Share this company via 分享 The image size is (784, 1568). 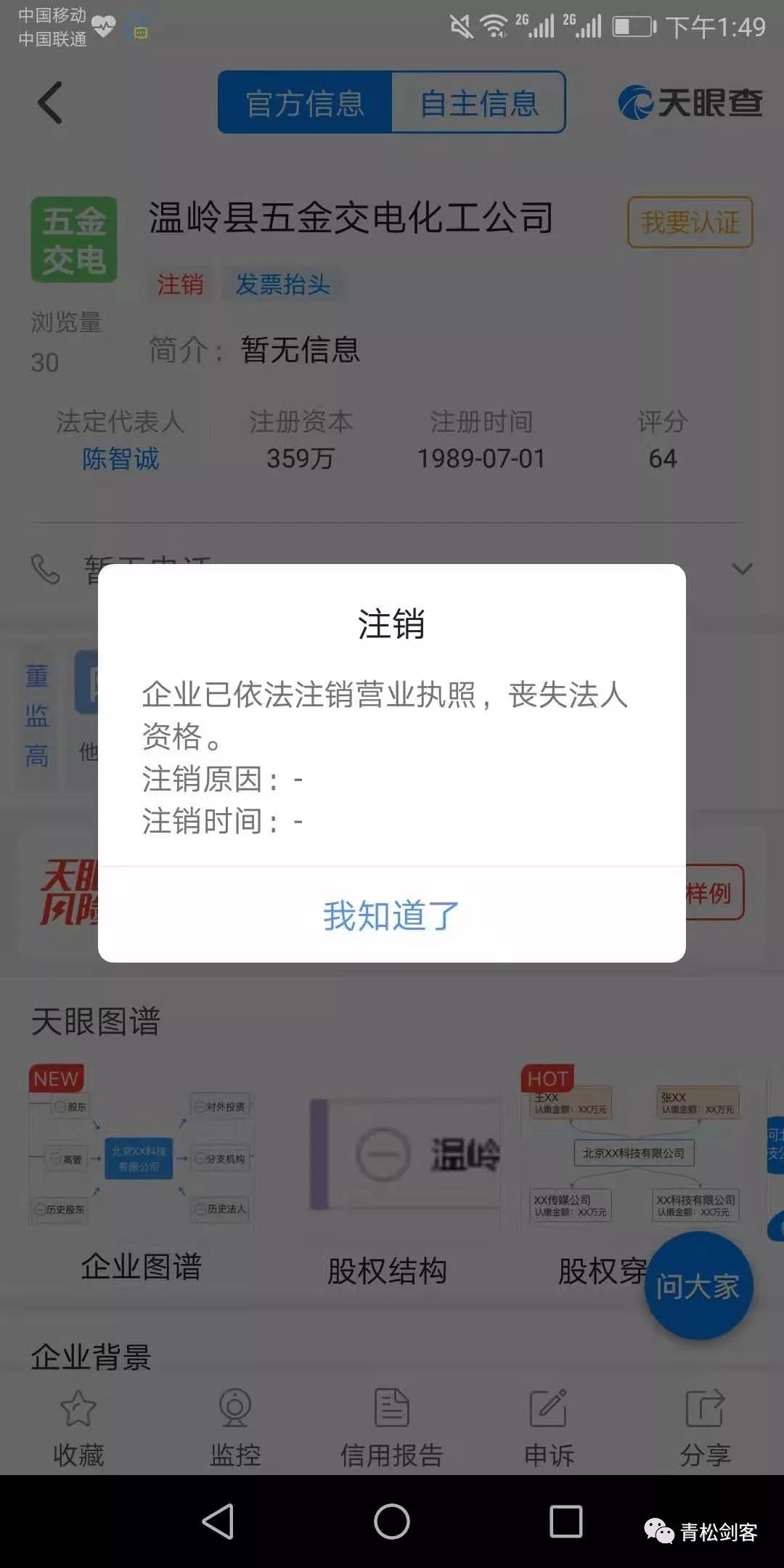click(x=705, y=1426)
